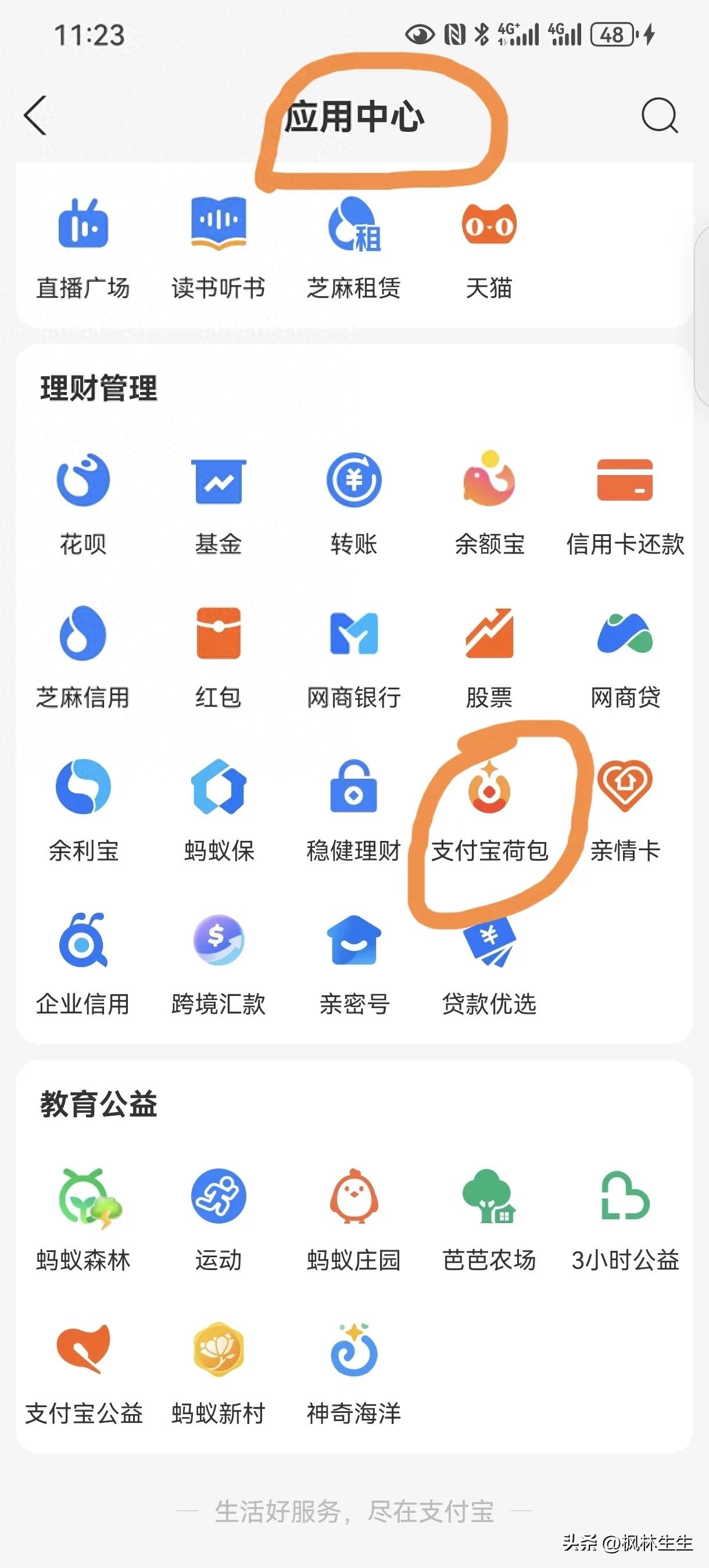The image size is (709, 1568).
Task: Open 花呗
Action: (84, 481)
